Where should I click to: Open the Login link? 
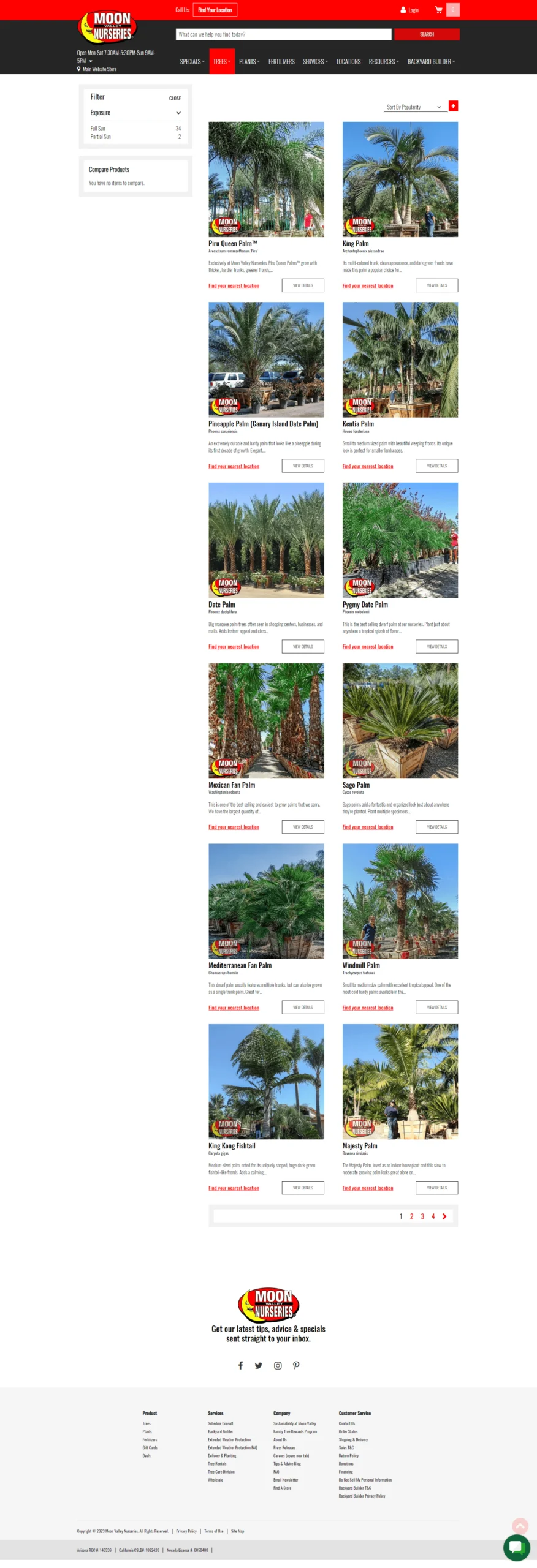click(409, 10)
